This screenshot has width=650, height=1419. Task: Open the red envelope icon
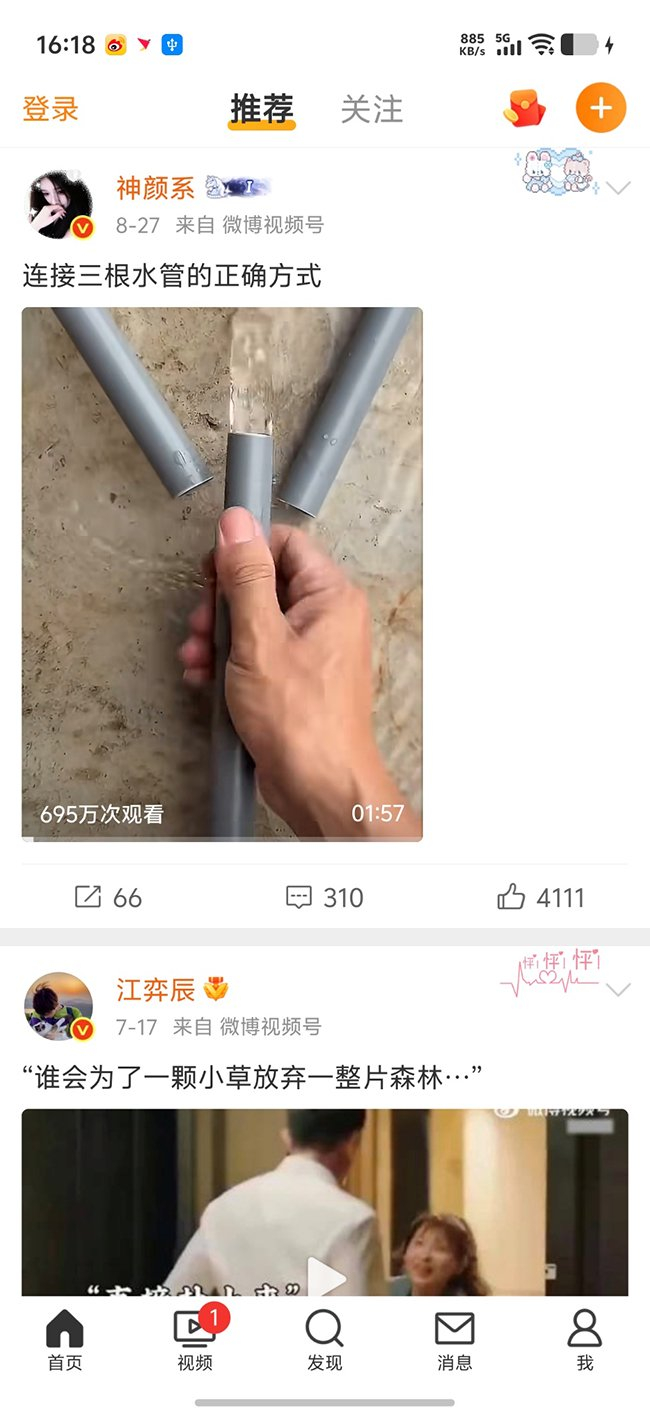point(524,108)
